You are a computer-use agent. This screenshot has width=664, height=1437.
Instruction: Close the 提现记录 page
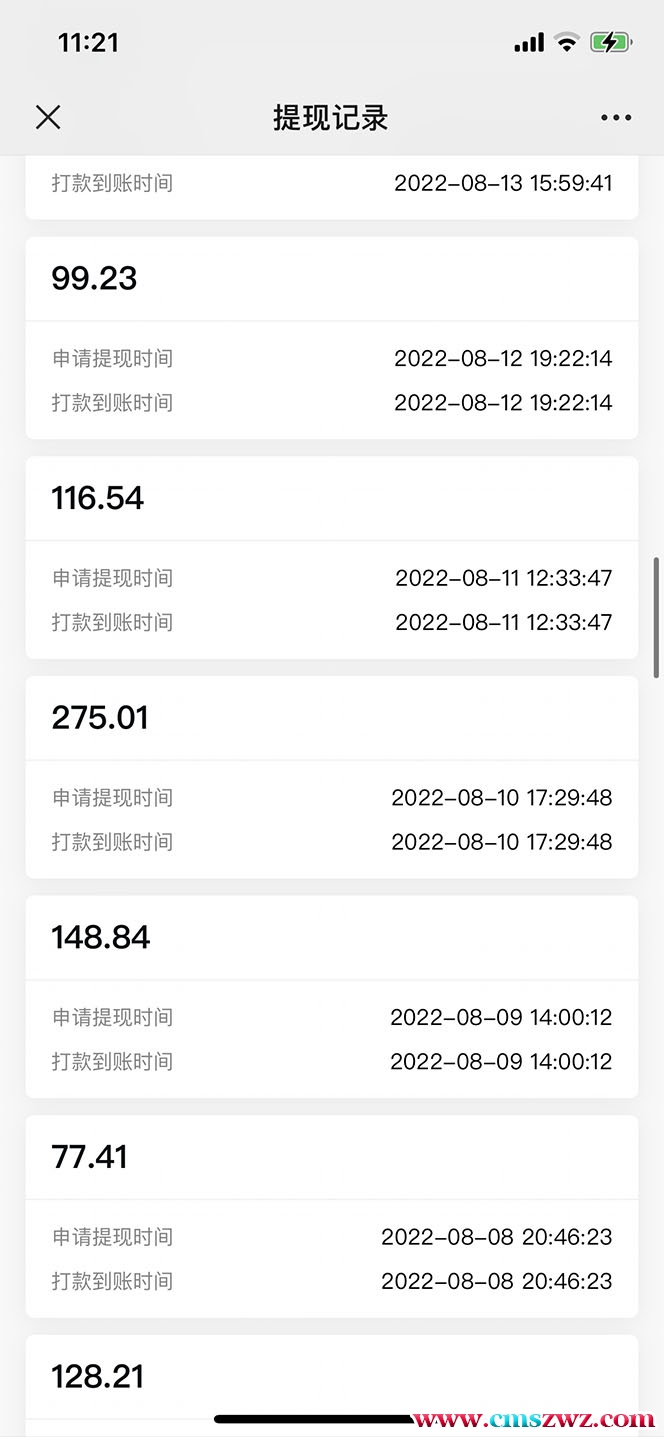[48, 118]
